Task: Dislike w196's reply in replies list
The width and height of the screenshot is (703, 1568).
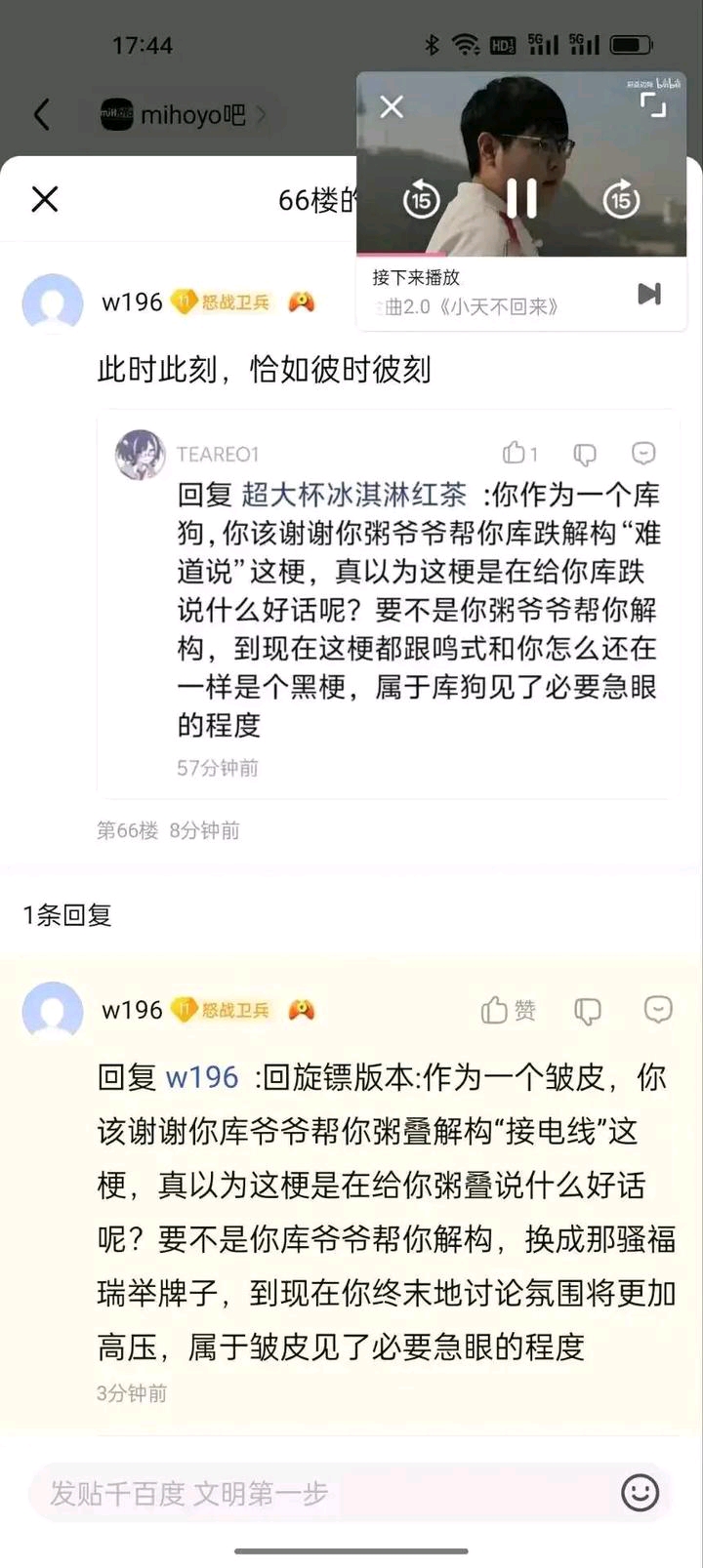Action: pos(587,1011)
